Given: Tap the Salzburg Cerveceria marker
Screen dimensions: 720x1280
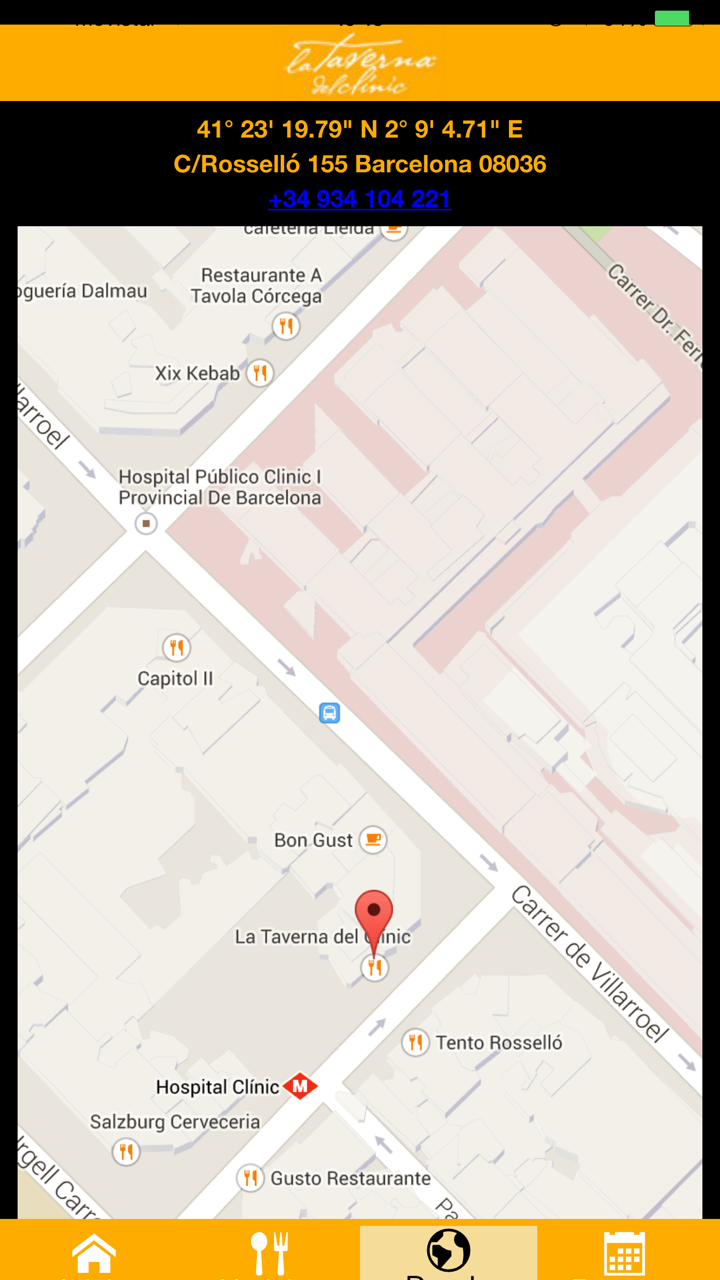Looking at the screenshot, I should [x=126, y=1152].
